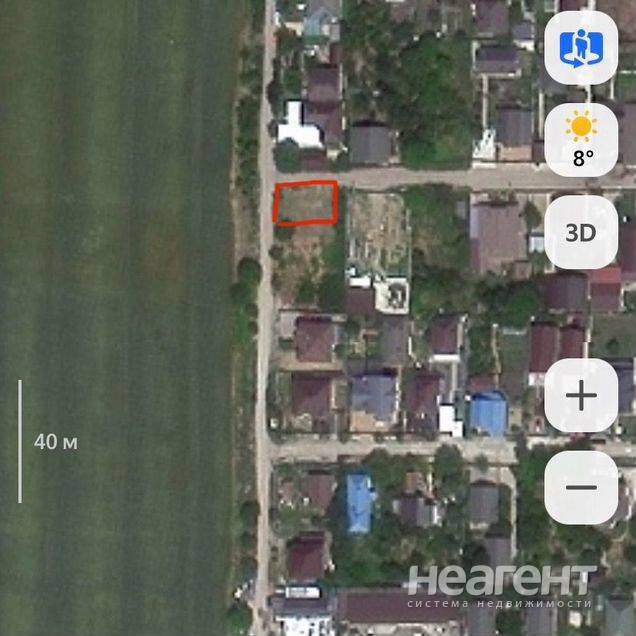The height and width of the screenshot is (636, 636).
Task: Open street panorama view
Action: [x=580, y=46]
